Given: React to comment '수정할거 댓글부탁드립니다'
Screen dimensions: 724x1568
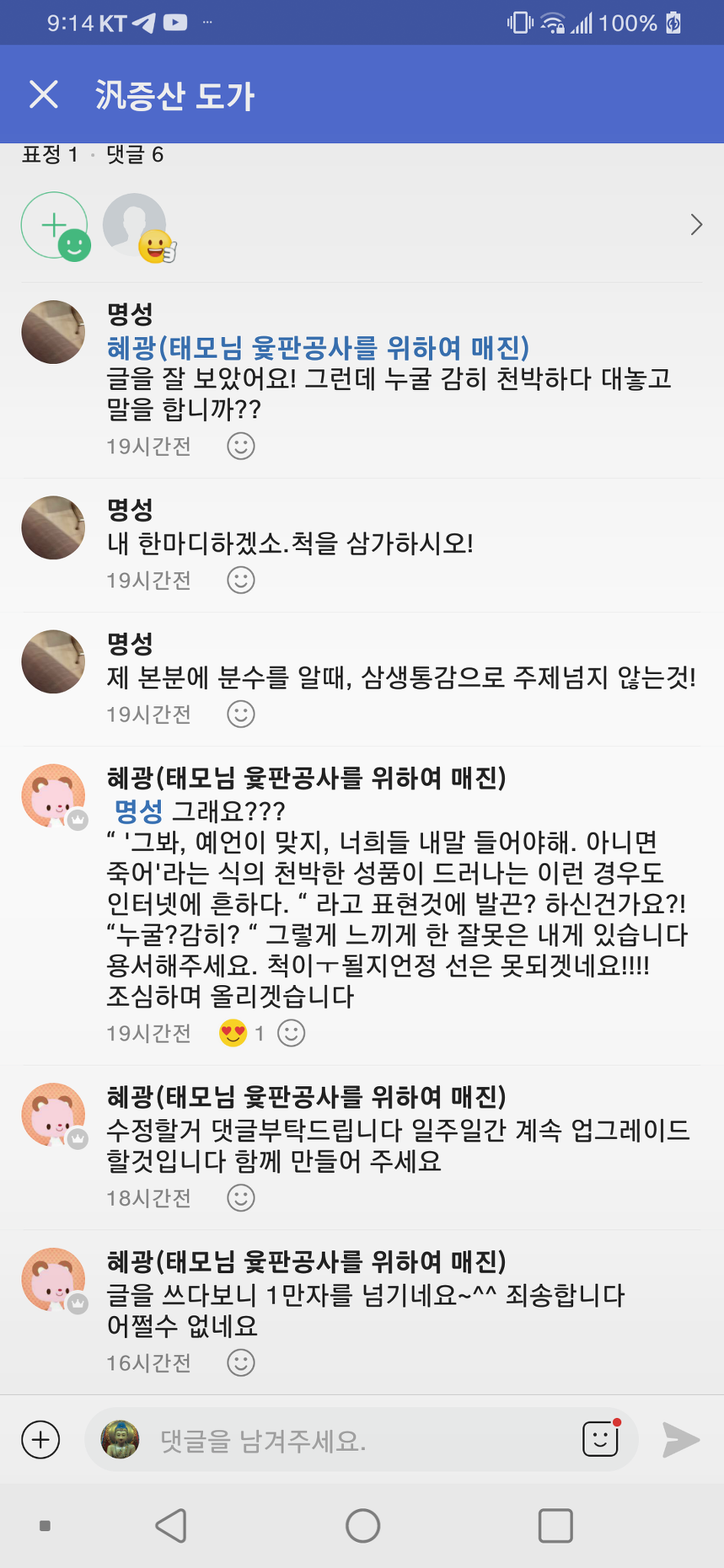Looking at the screenshot, I should pos(241,1197).
